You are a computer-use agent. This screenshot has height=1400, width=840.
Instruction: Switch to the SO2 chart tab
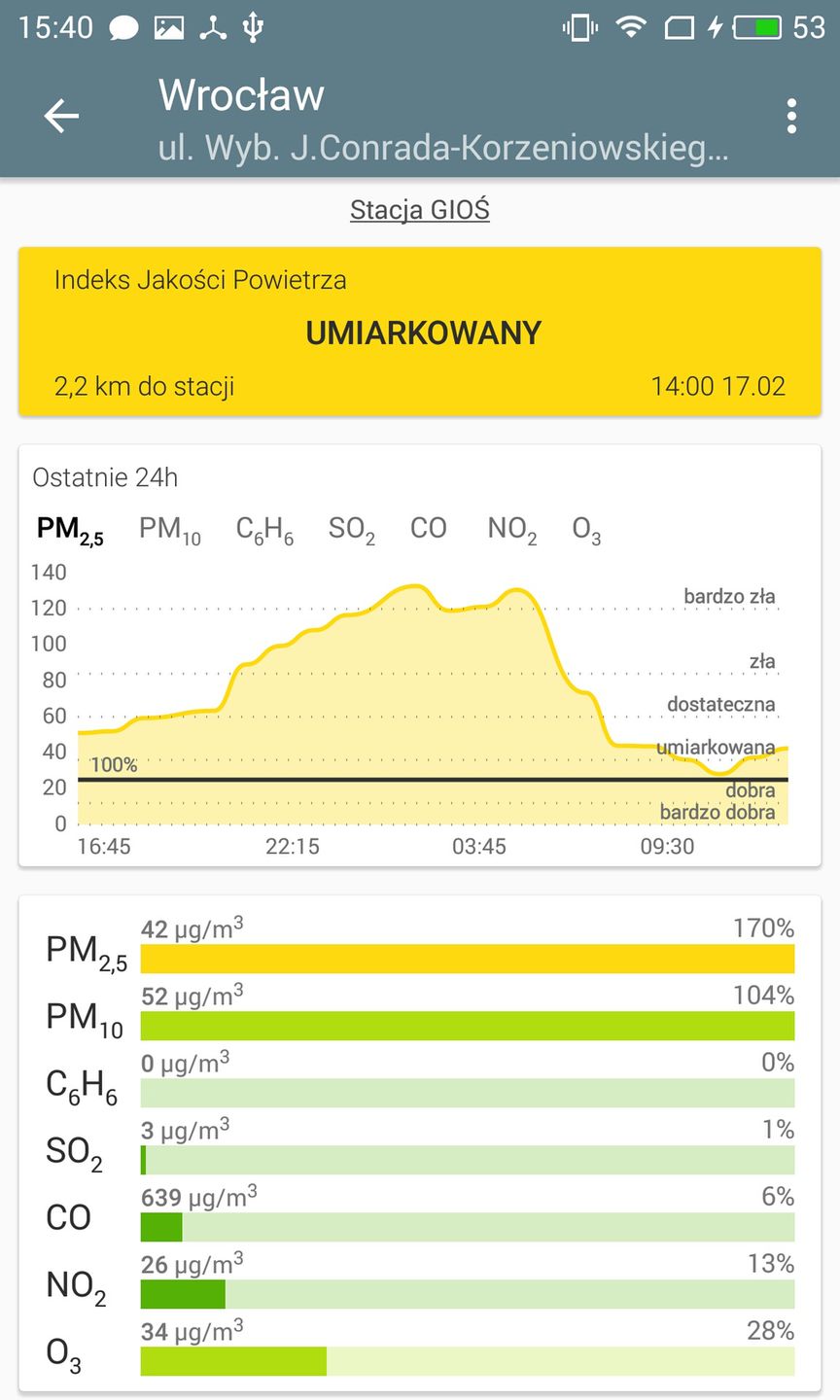(351, 530)
